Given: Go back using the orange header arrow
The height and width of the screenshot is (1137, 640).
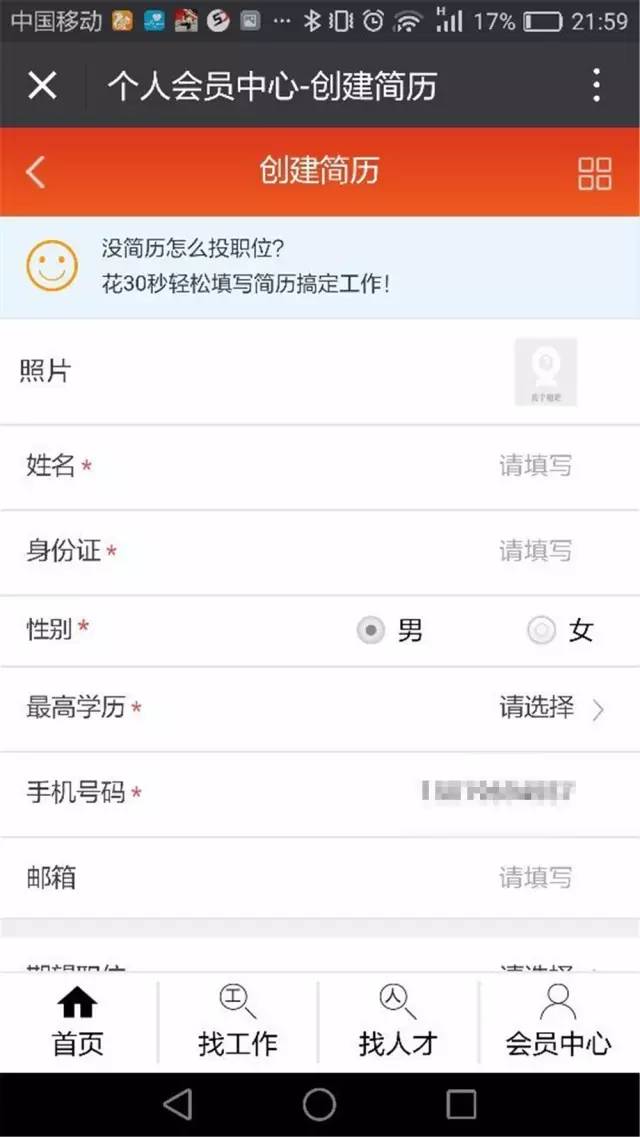Looking at the screenshot, I should 35,172.
